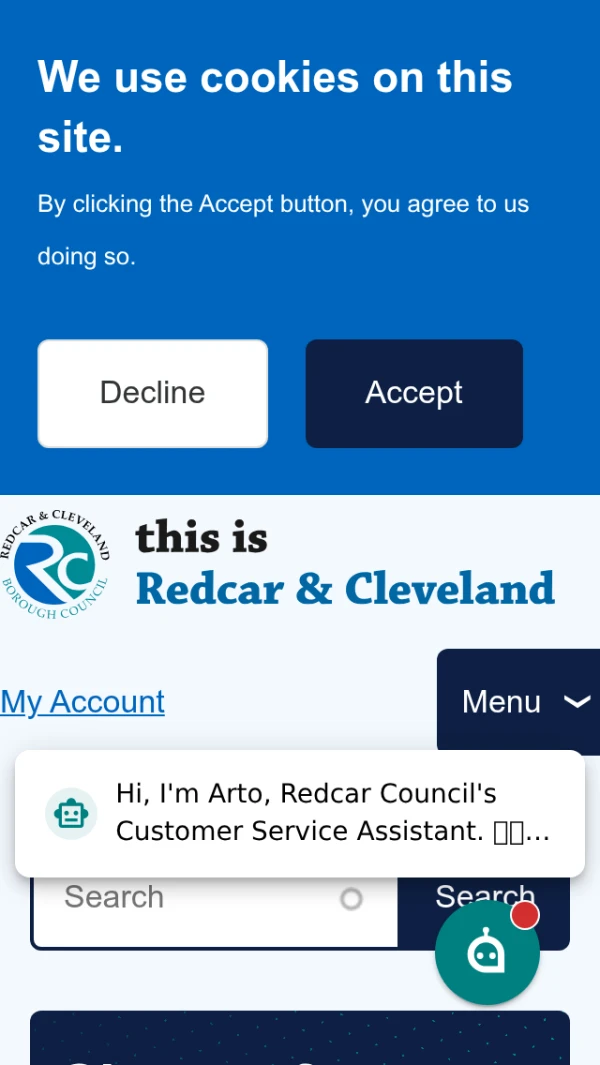Screen dimensions: 600x1065
Task: Launch the Arto chatbot floating button
Action: point(487,953)
